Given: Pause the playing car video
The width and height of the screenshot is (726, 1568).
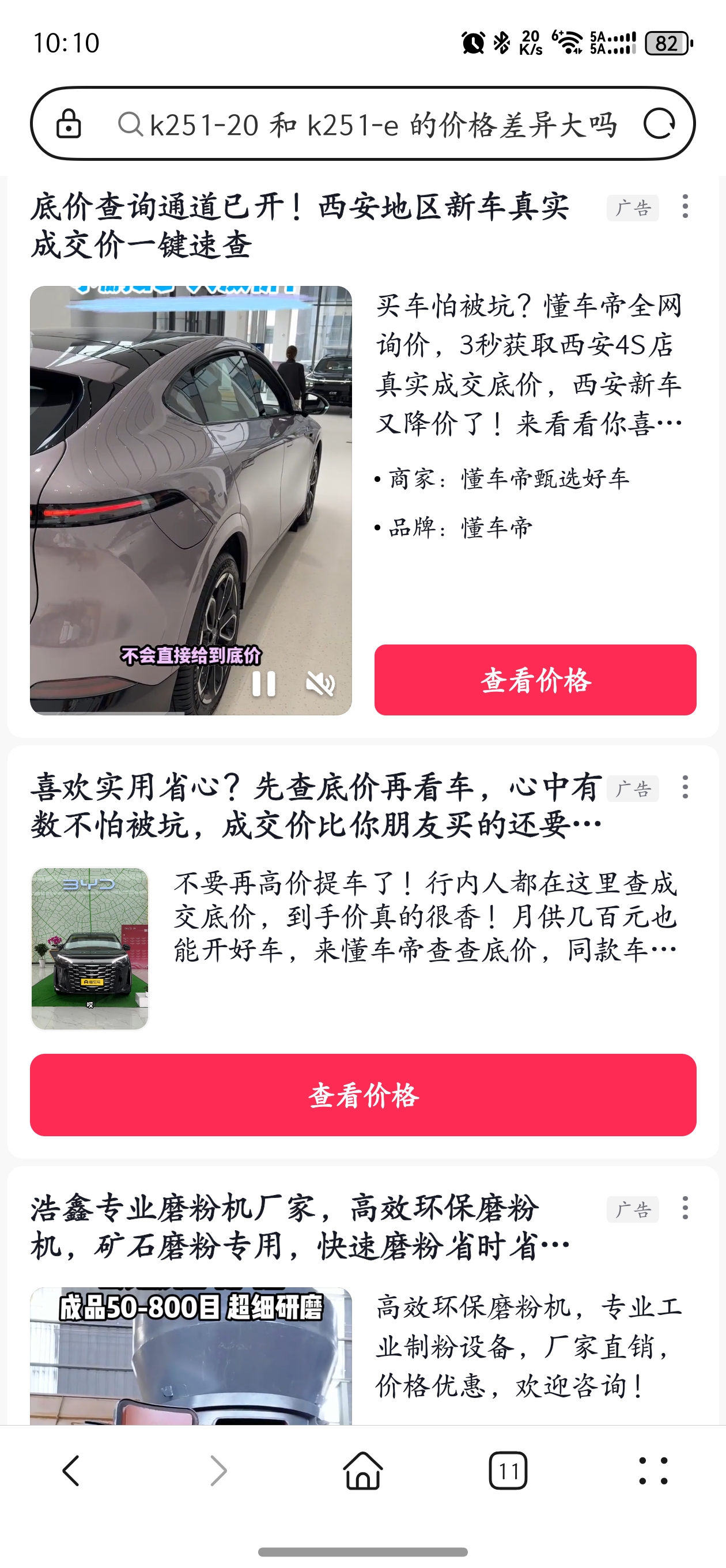Looking at the screenshot, I should (x=264, y=684).
